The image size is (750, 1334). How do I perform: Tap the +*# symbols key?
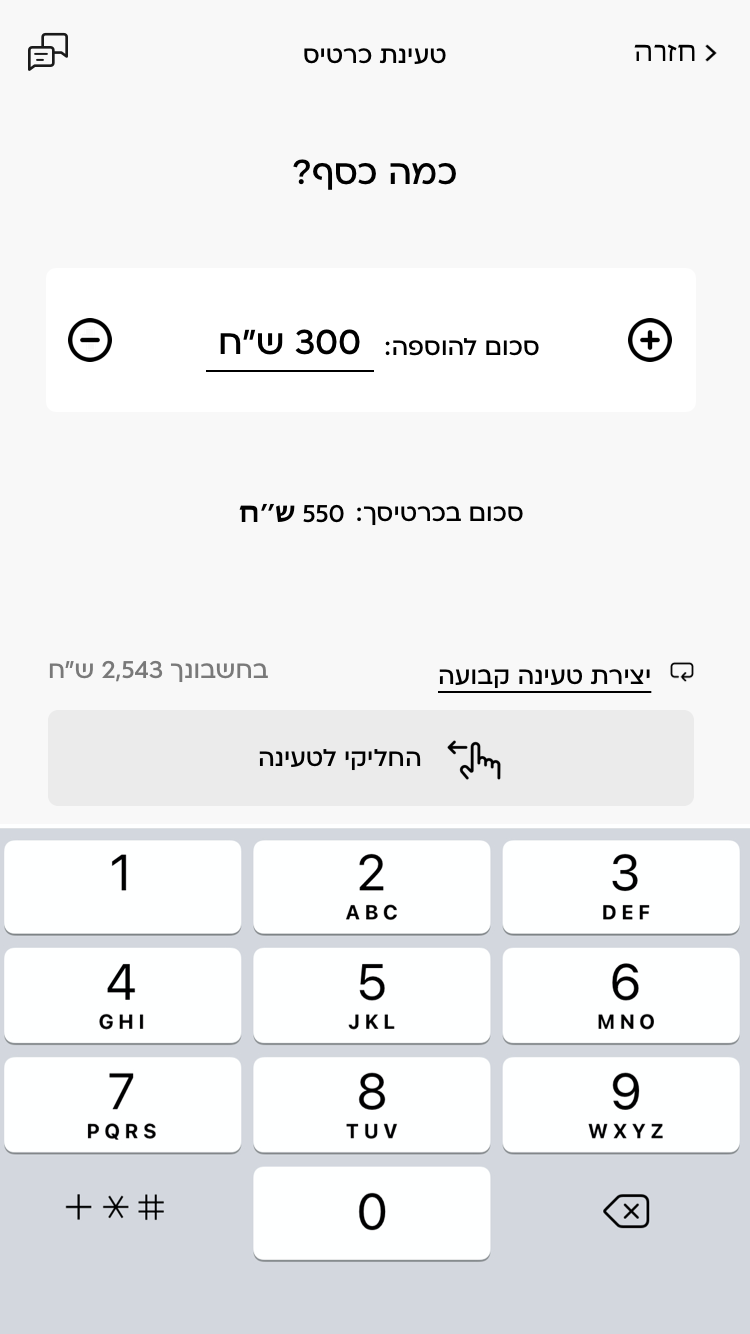(x=115, y=1208)
